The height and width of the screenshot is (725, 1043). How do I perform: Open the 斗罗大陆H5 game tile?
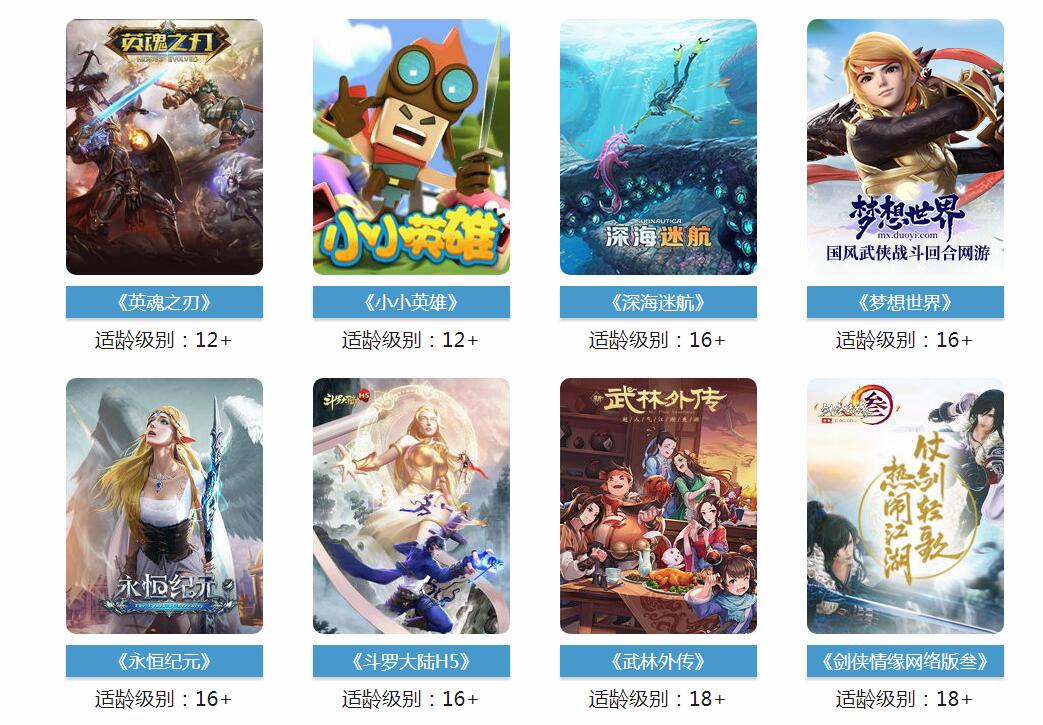[x=411, y=506]
